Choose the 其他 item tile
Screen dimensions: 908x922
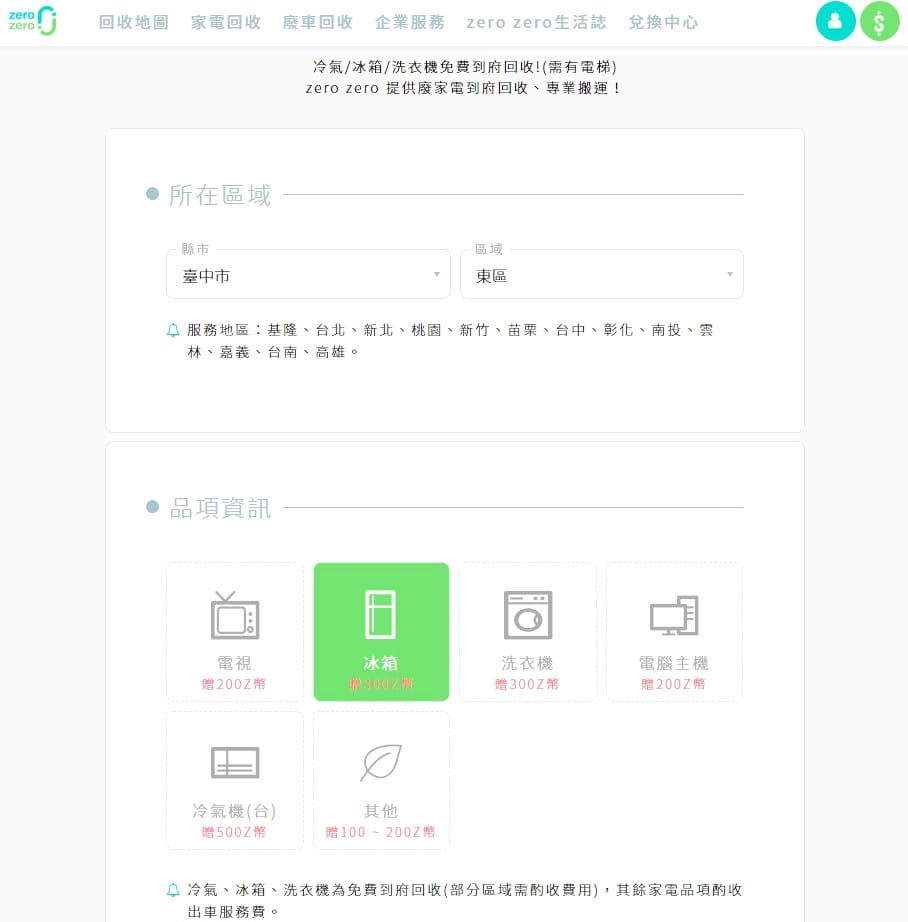pos(381,780)
